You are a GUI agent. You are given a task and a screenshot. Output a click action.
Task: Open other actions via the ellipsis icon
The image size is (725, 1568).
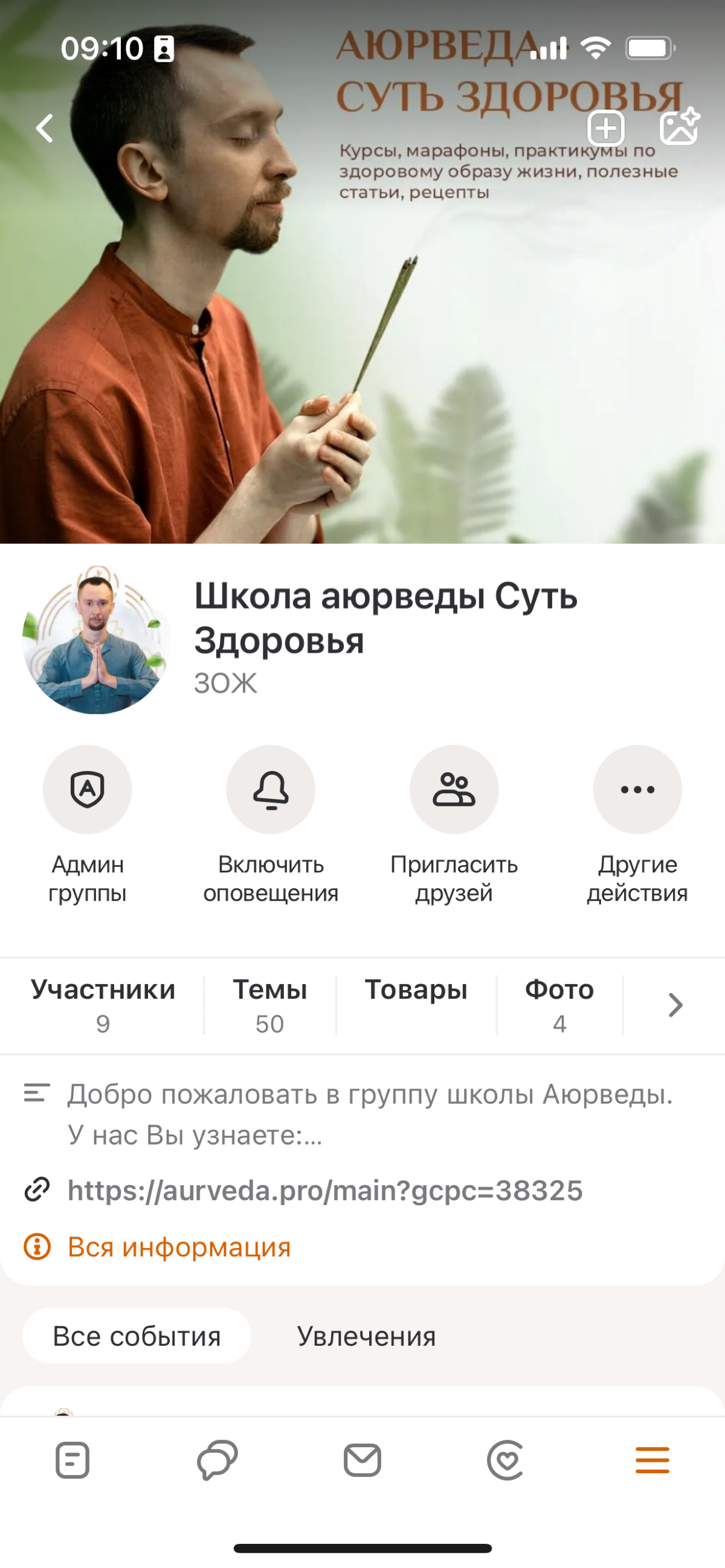[x=637, y=789]
